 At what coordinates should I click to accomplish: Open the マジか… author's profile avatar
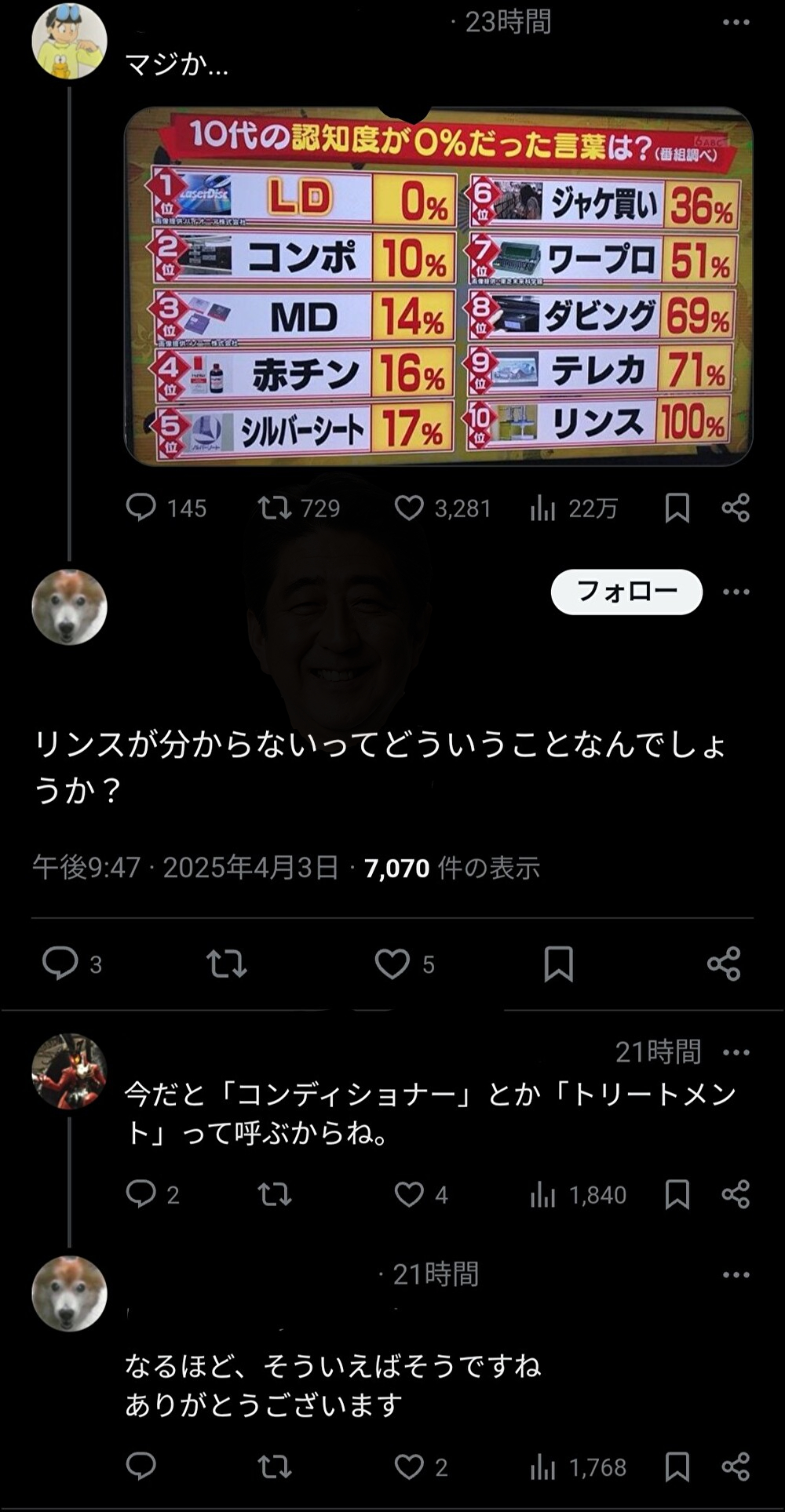(x=69, y=41)
